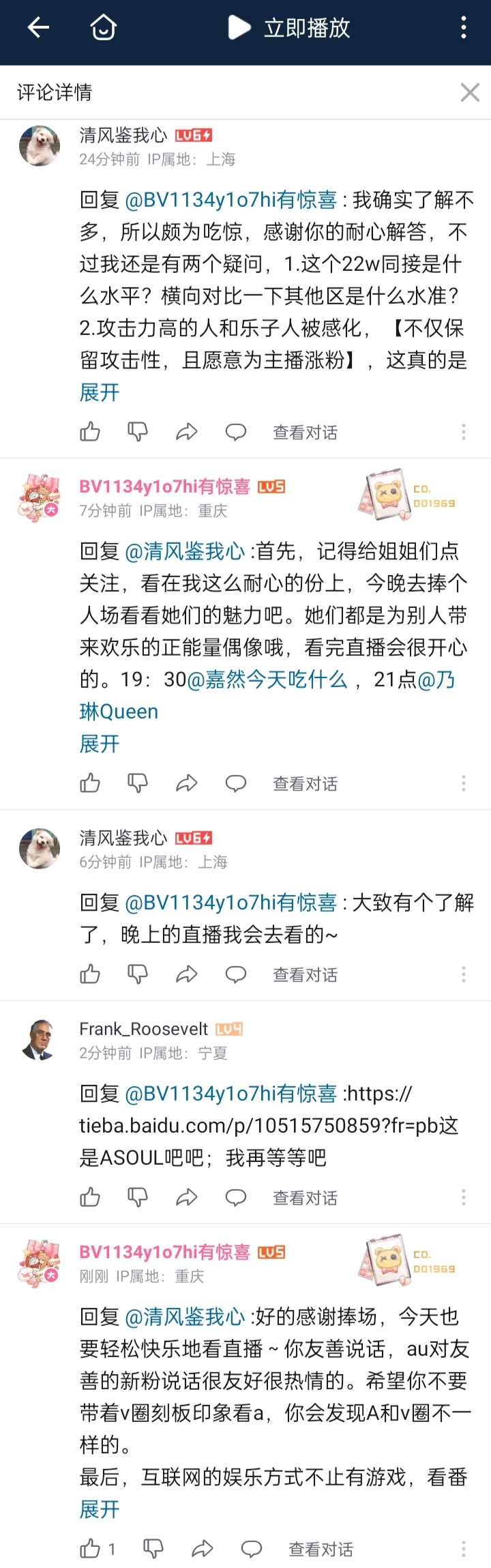491x1568 pixels.
Task: Reply to the comment posted 7分钟前
Action: tap(236, 784)
